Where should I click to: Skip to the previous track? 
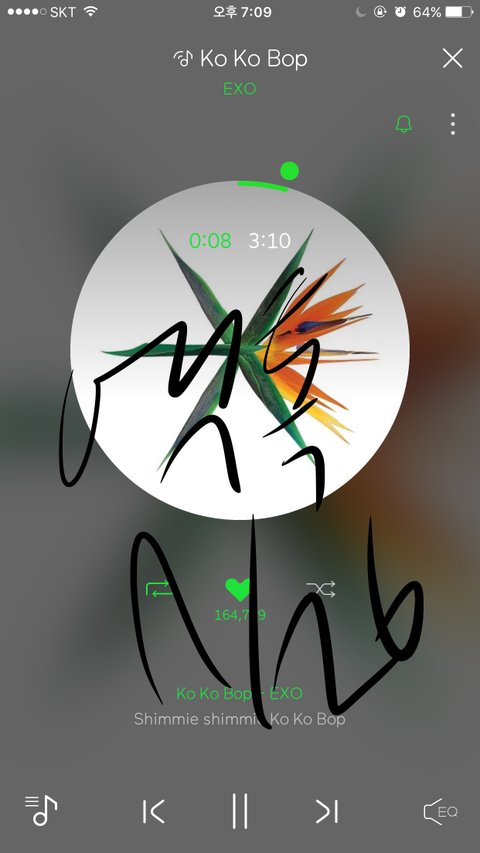(x=153, y=812)
